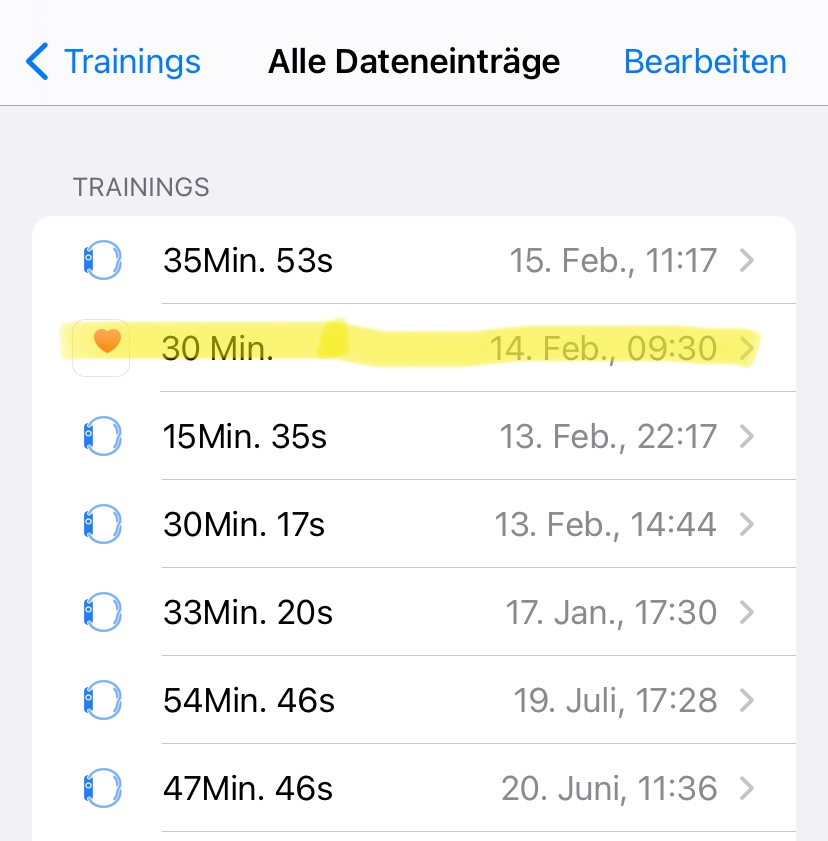The image size is (828, 841).
Task: Tap Bearbeiten to edit entries
Action: tap(705, 62)
